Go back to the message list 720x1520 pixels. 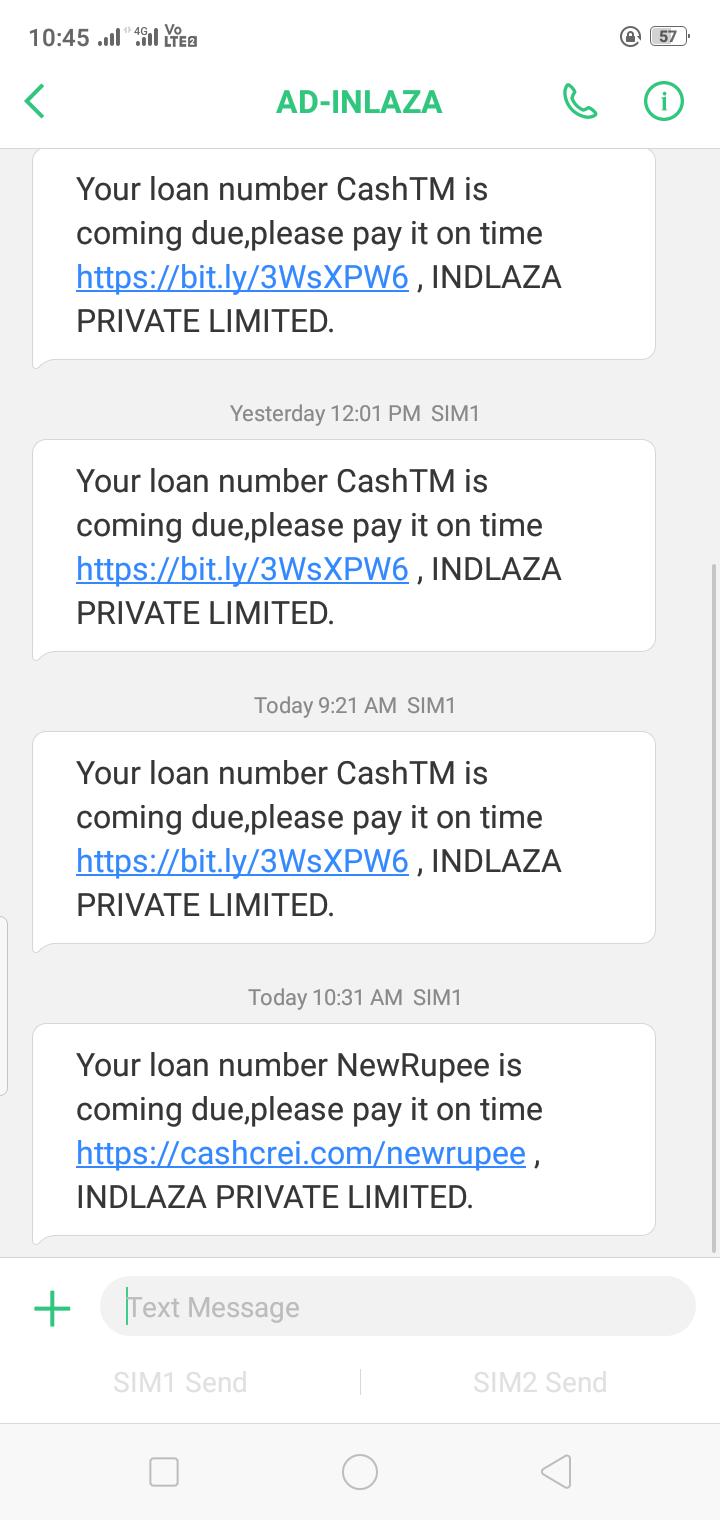[x=35, y=101]
